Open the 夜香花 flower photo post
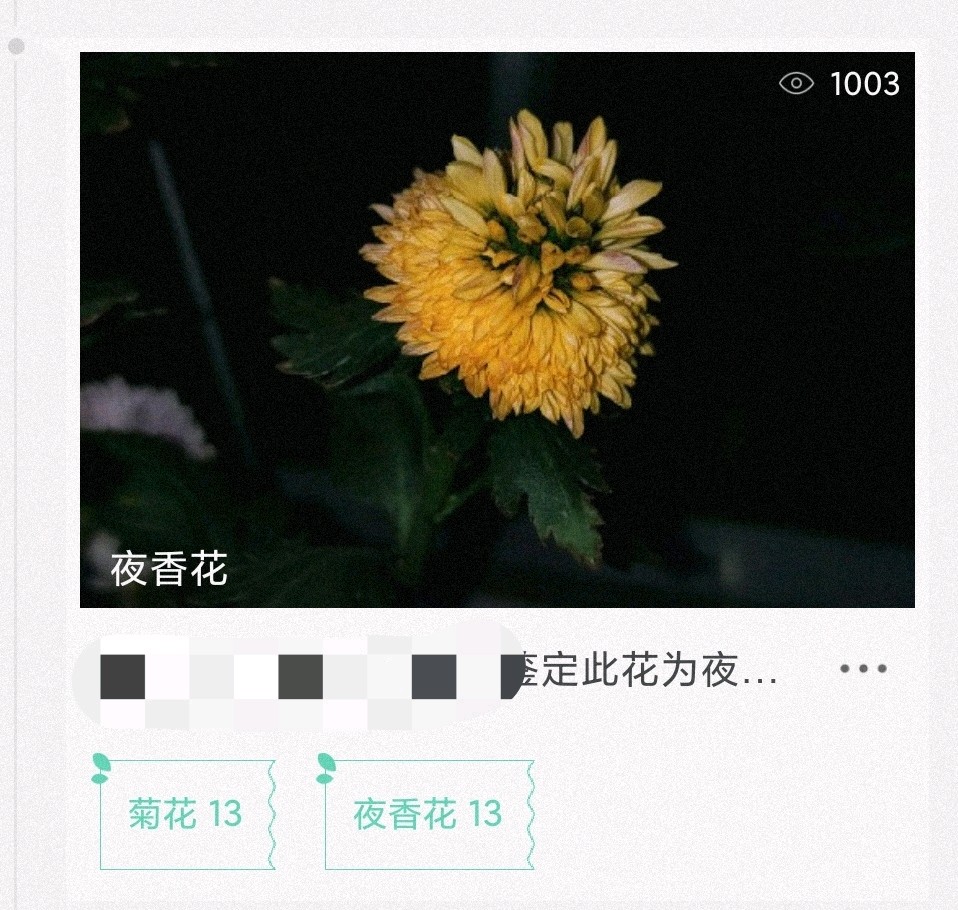958x910 pixels. point(497,330)
